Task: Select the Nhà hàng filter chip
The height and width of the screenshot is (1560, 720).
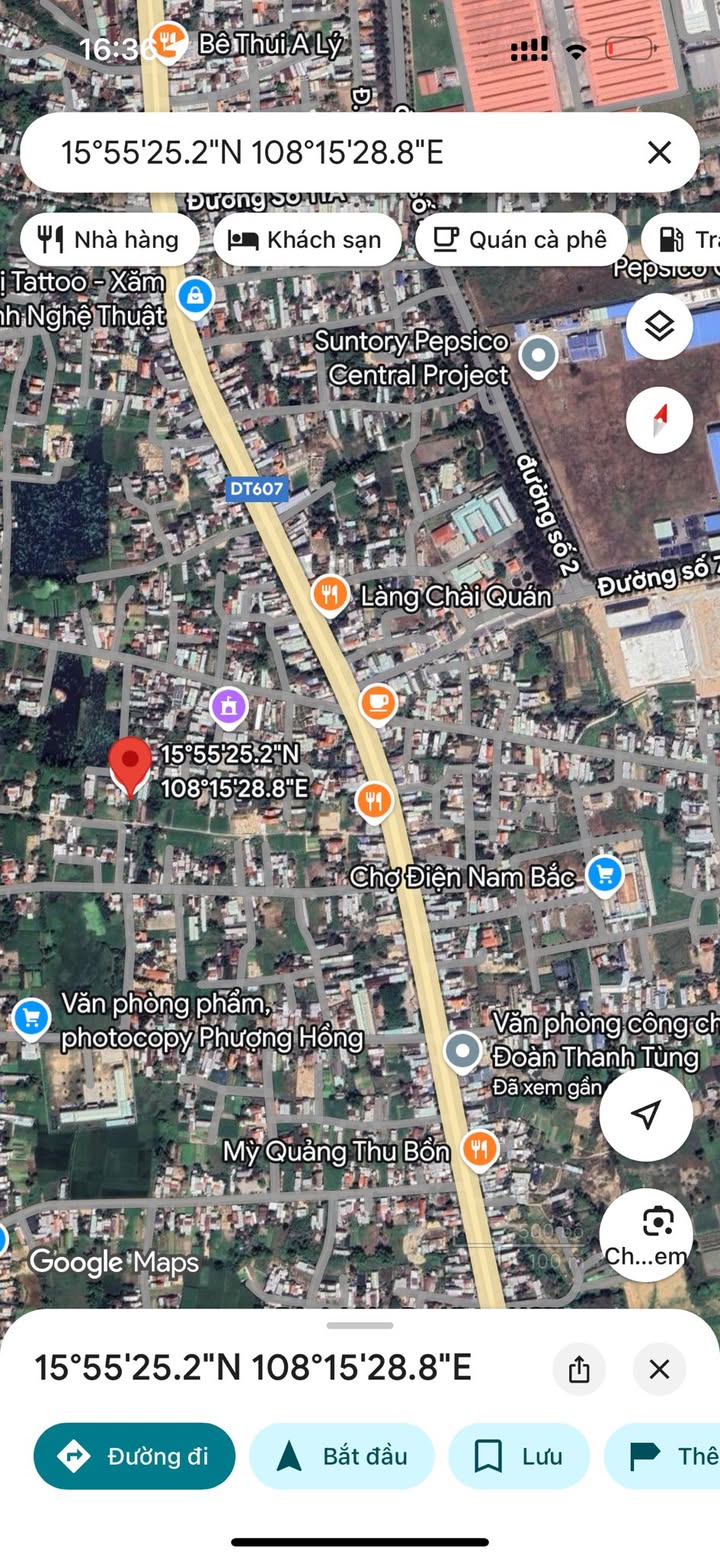Action: [x=109, y=240]
